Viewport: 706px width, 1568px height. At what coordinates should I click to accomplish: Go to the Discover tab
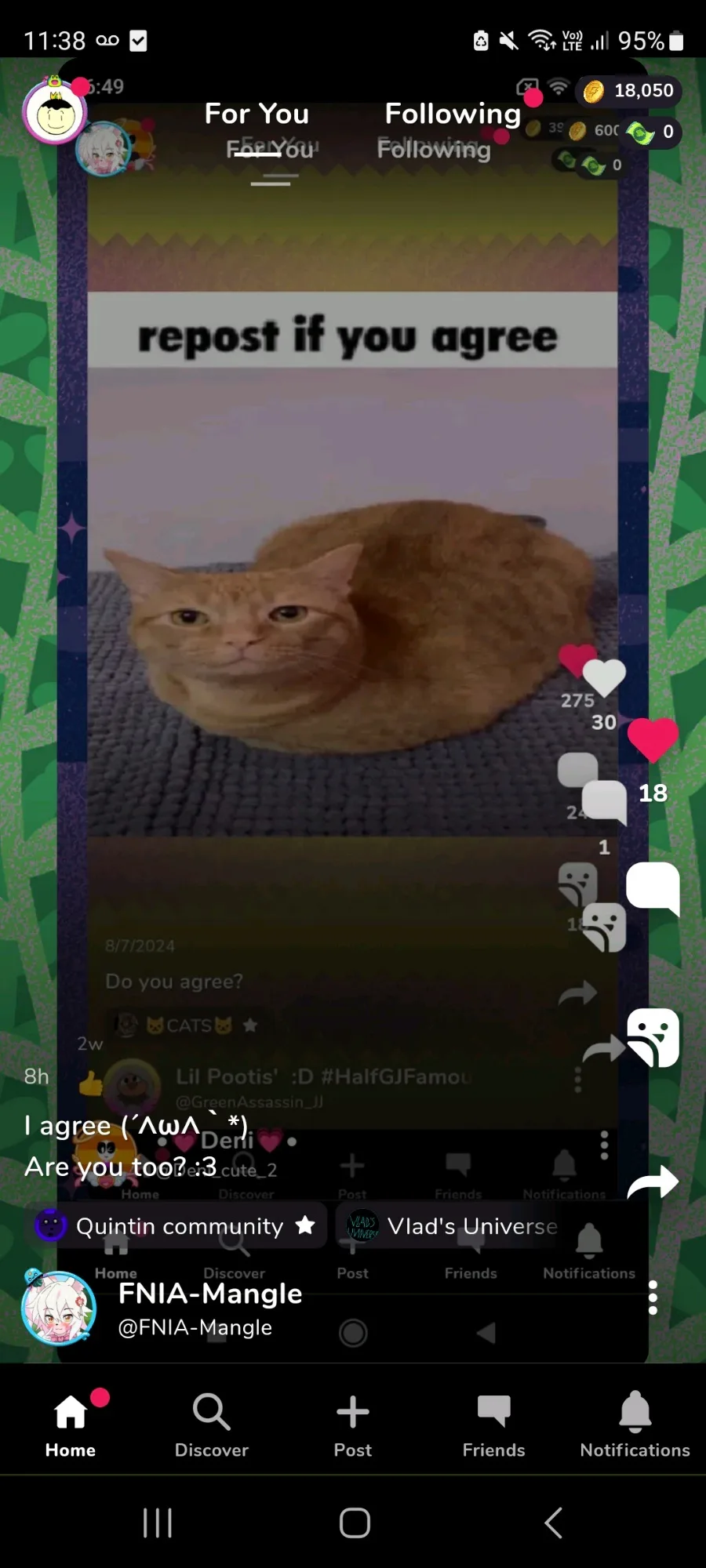pyautogui.click(x=212, y=1426)
